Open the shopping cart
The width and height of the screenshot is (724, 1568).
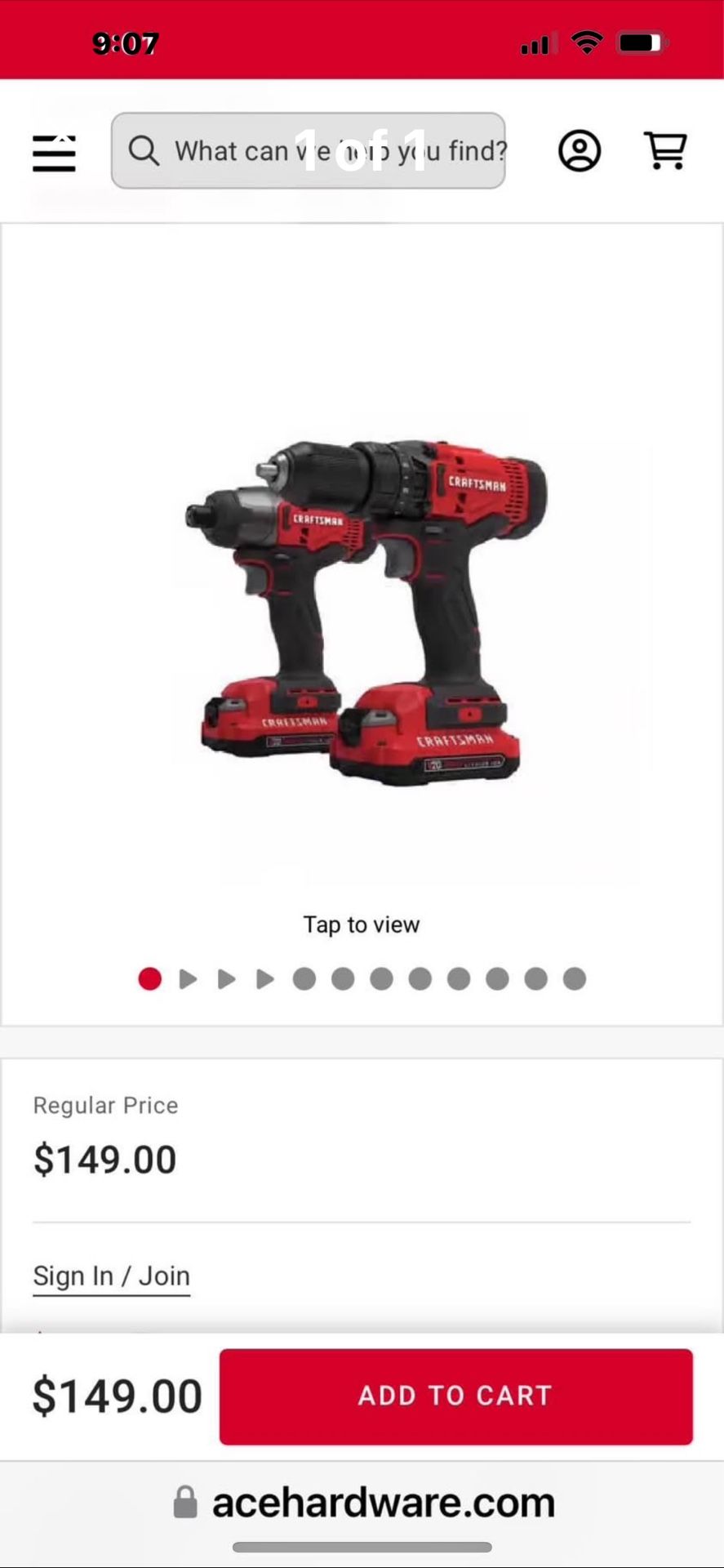(665, 151)
